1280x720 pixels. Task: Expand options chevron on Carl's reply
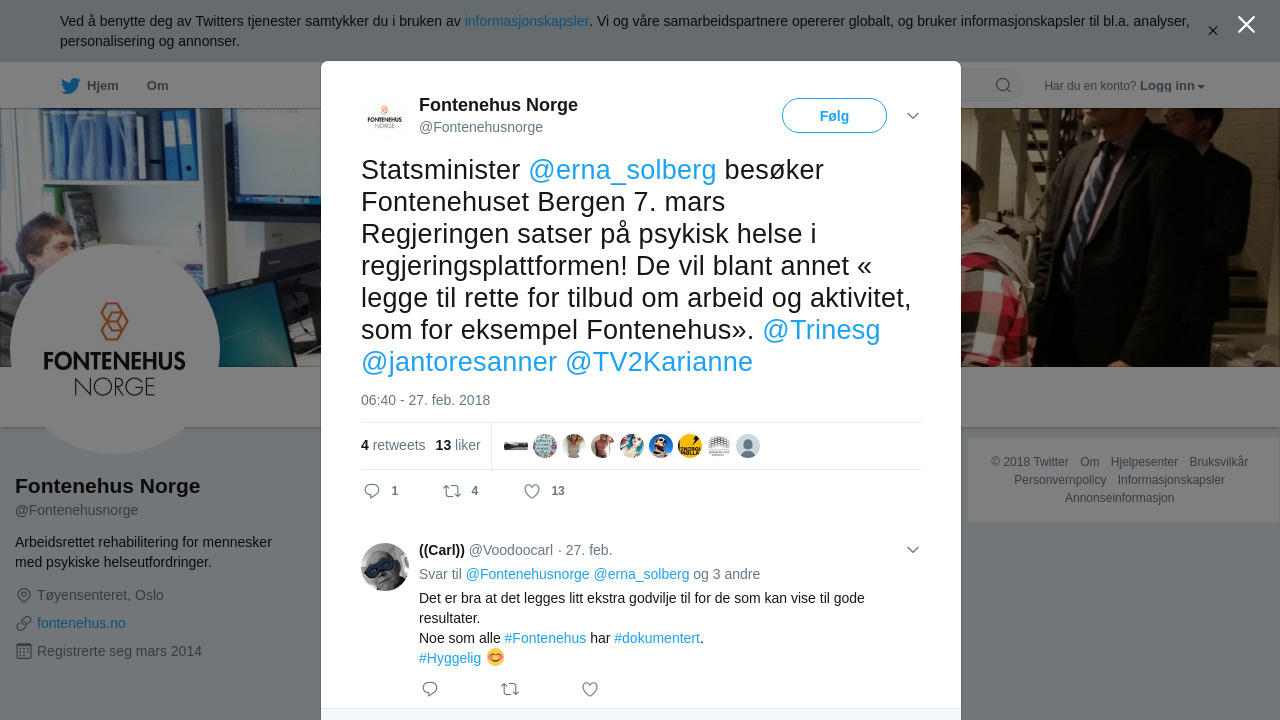(x=913, y=550)
